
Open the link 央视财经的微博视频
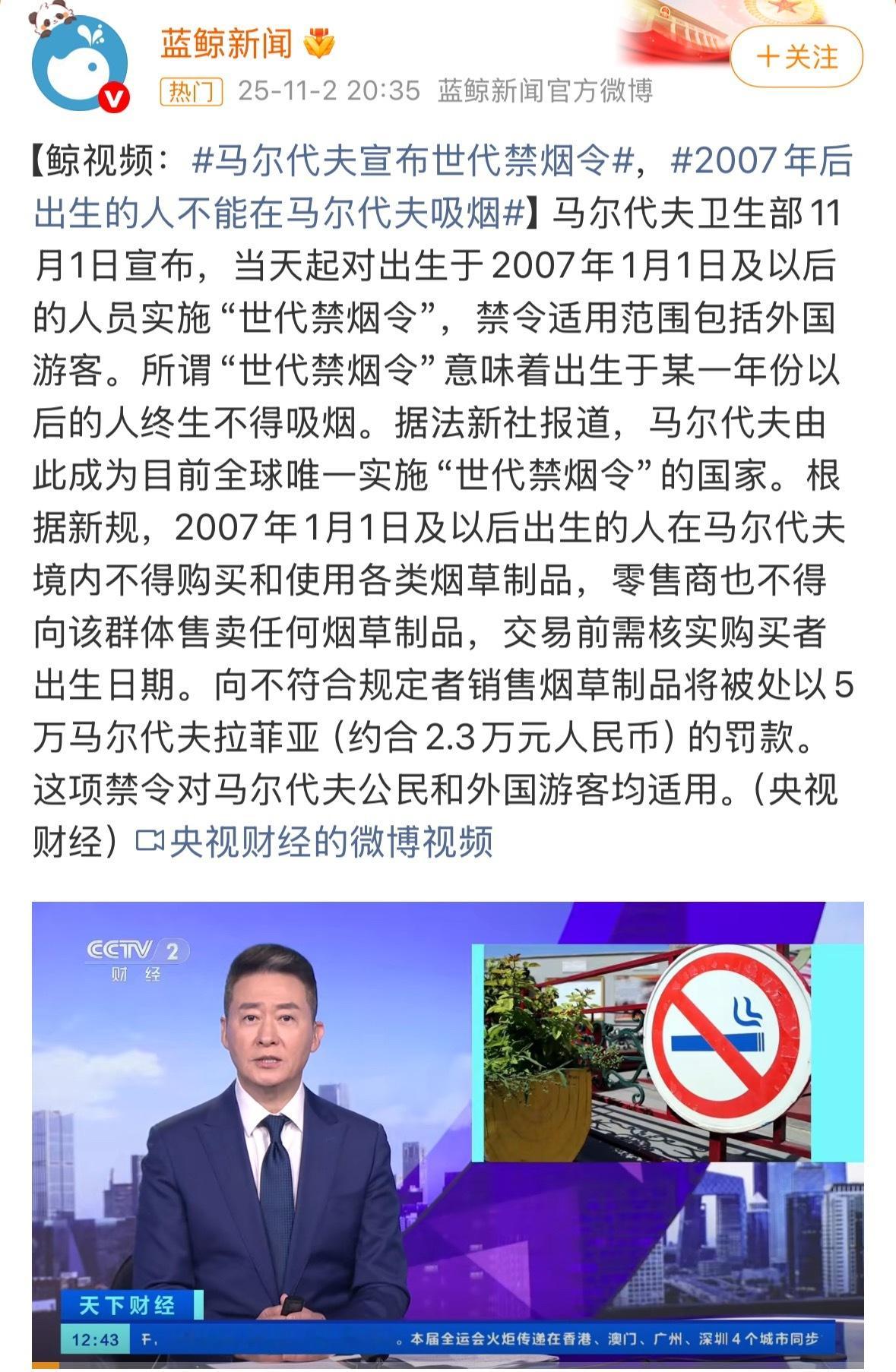click(x=330, y=839)
